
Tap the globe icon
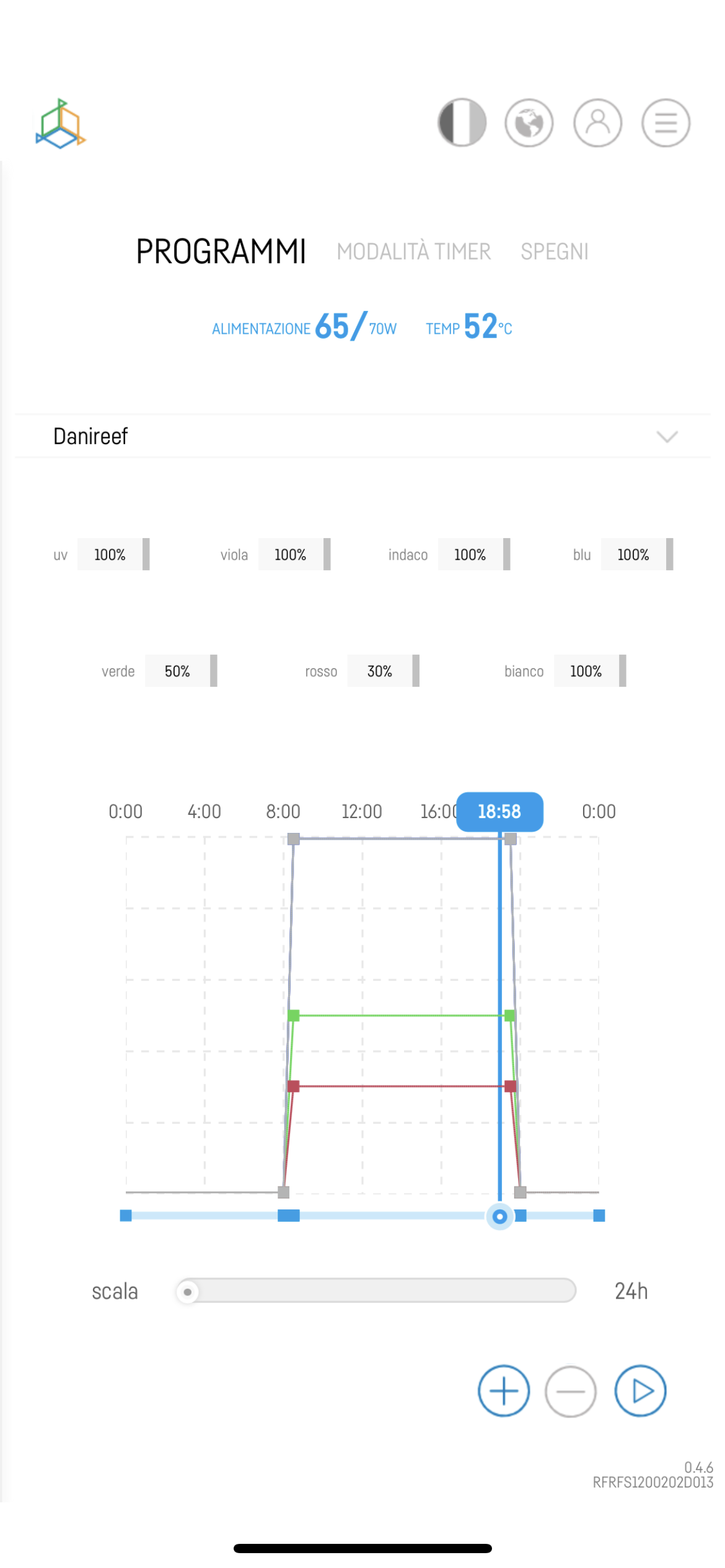[529, 123]
